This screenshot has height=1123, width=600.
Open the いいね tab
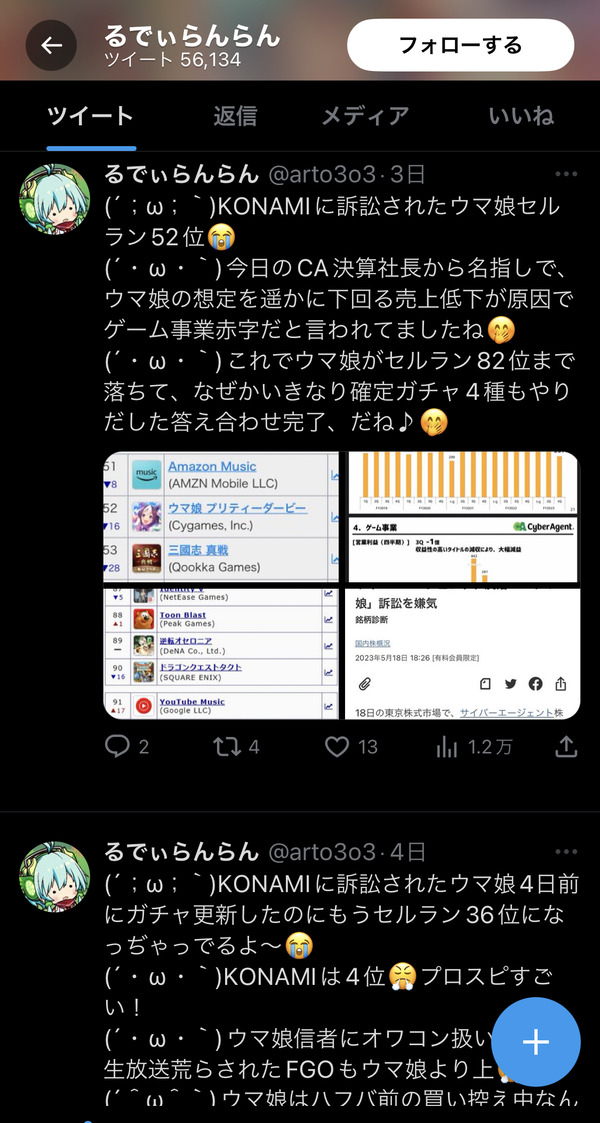point(521,115)
